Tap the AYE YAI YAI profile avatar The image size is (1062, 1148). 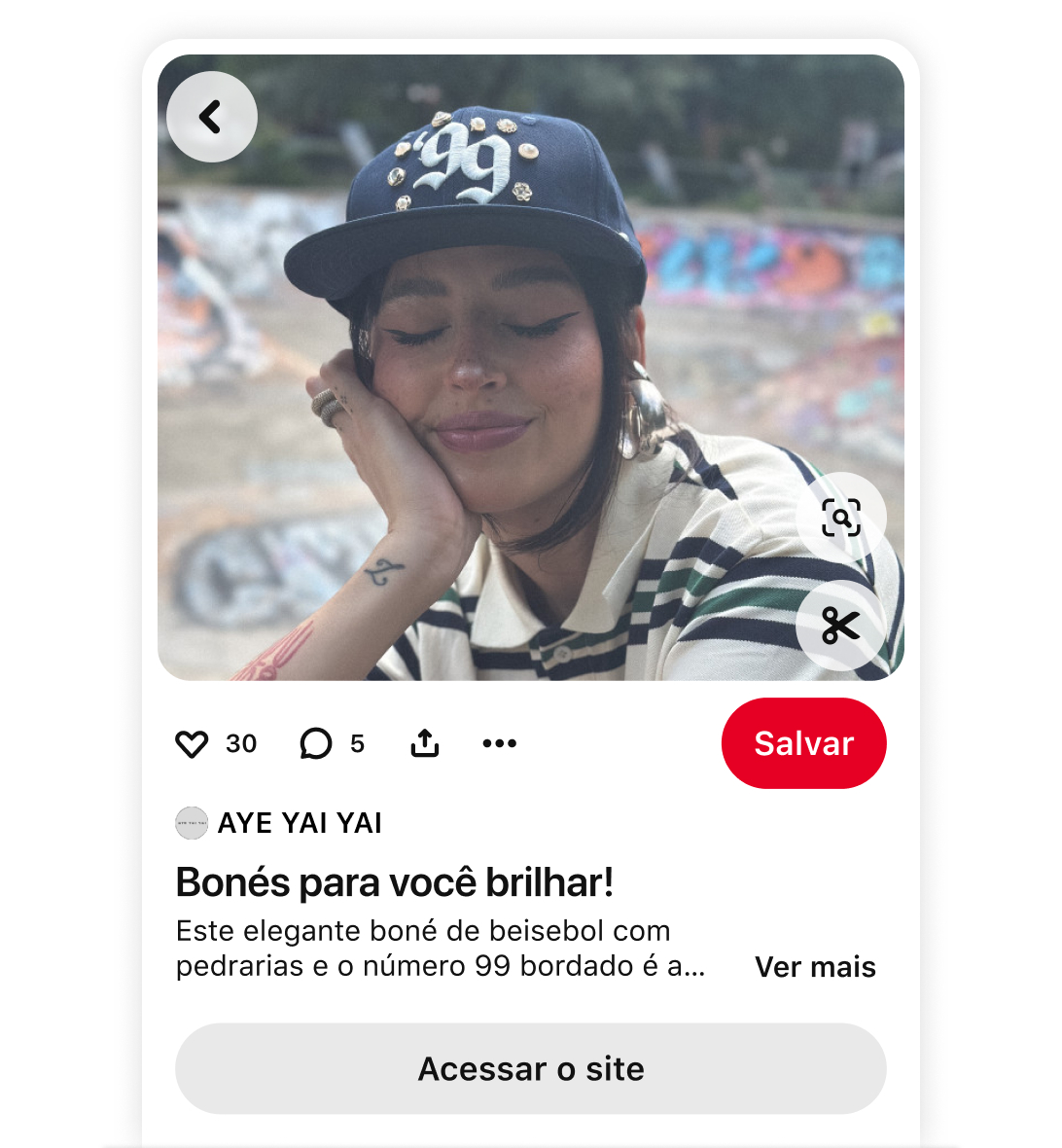point(192,822)
